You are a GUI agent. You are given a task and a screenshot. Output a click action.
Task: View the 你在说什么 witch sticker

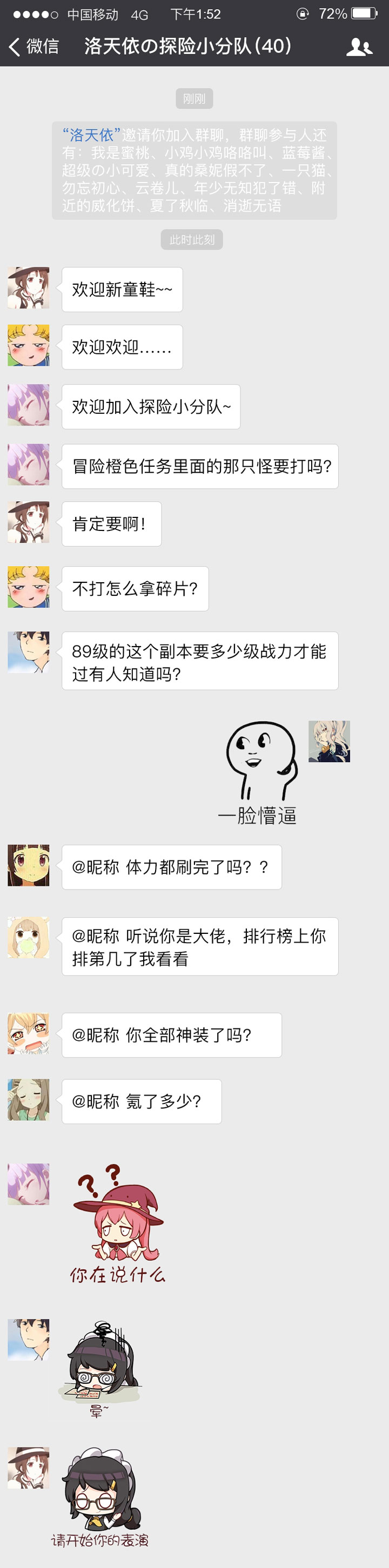[117, 1223]
